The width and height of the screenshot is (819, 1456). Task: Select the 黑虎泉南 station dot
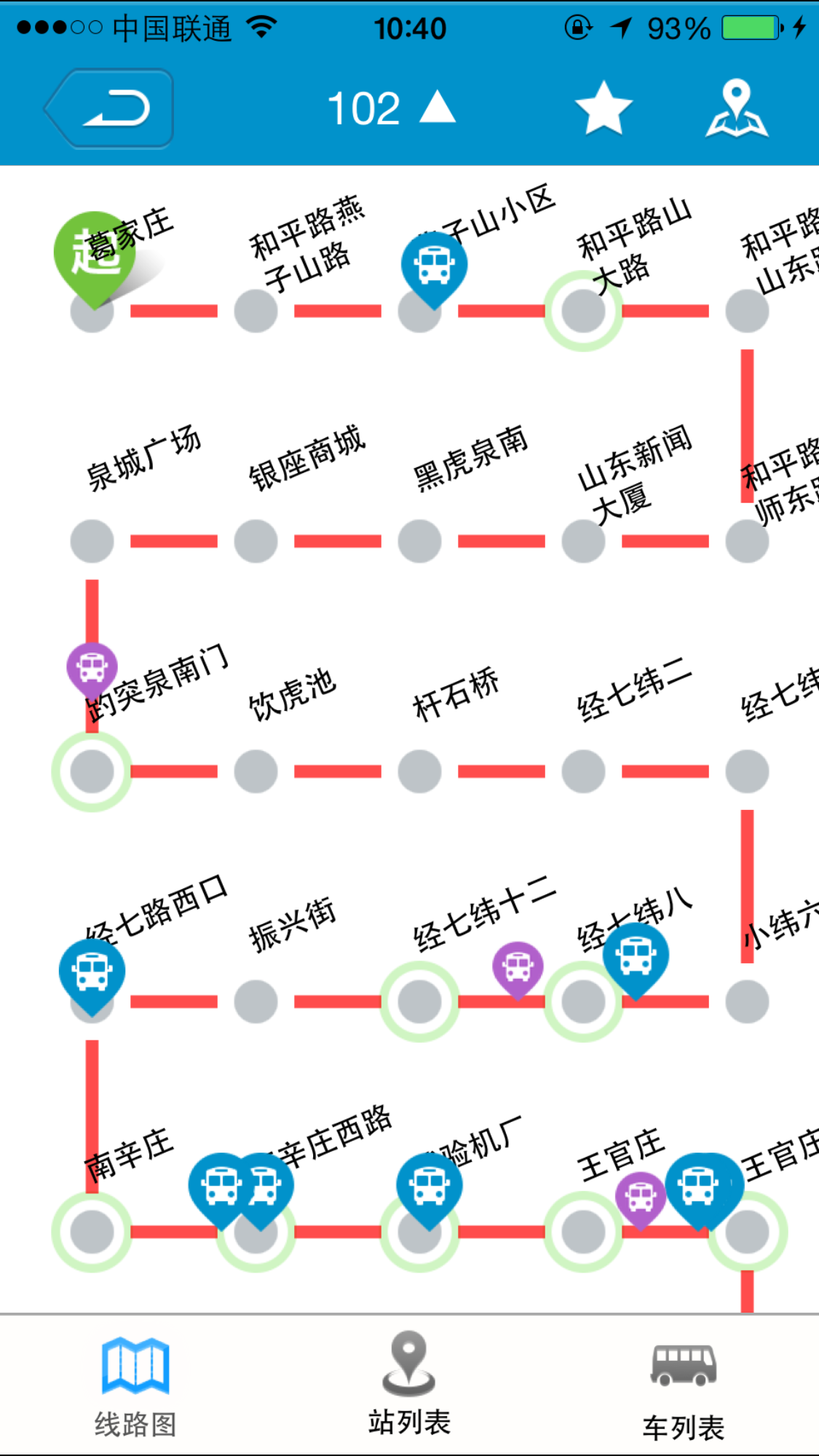420,541
